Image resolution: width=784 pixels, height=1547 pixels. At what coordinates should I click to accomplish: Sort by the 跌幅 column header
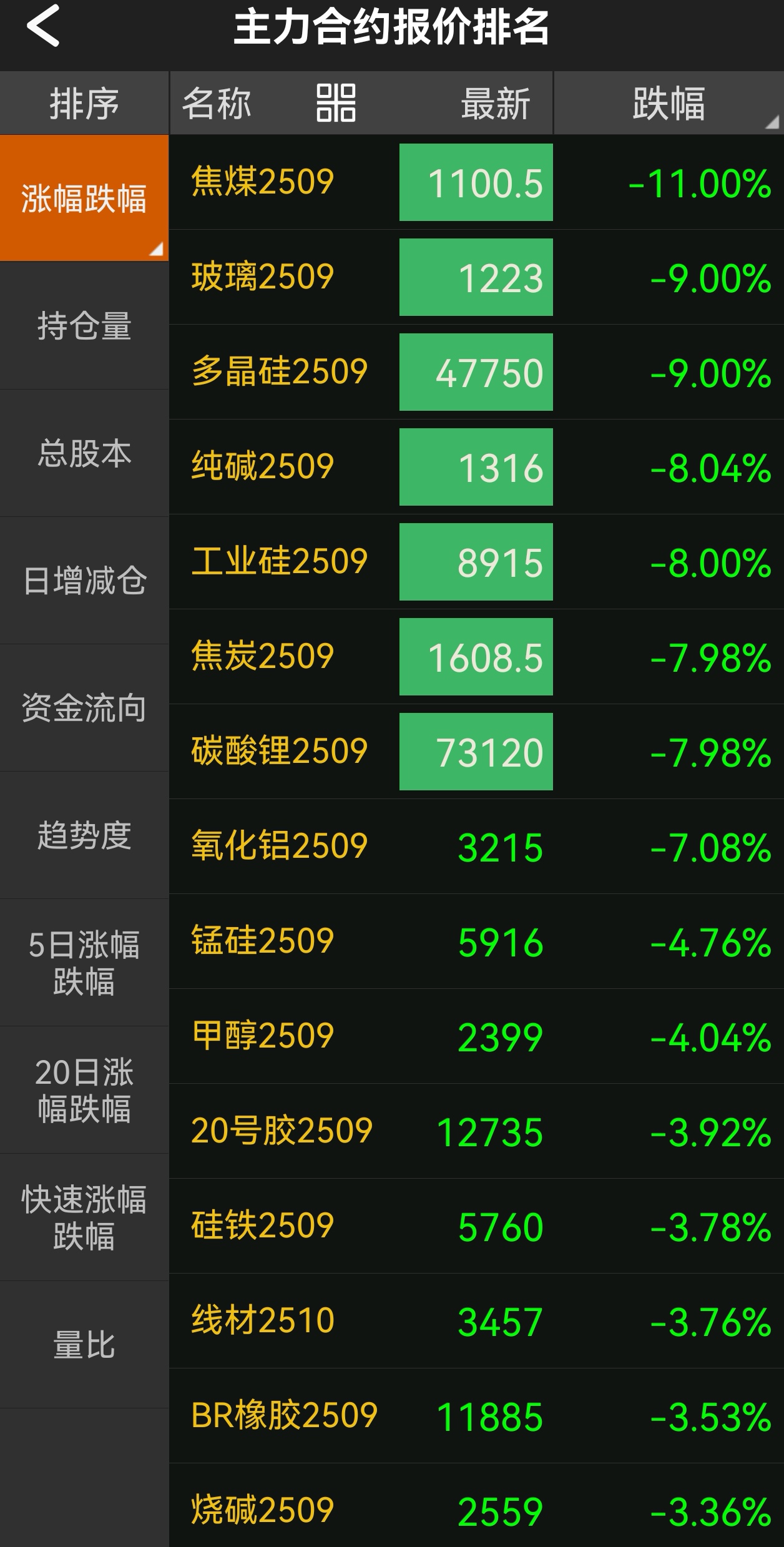point(668,103)
